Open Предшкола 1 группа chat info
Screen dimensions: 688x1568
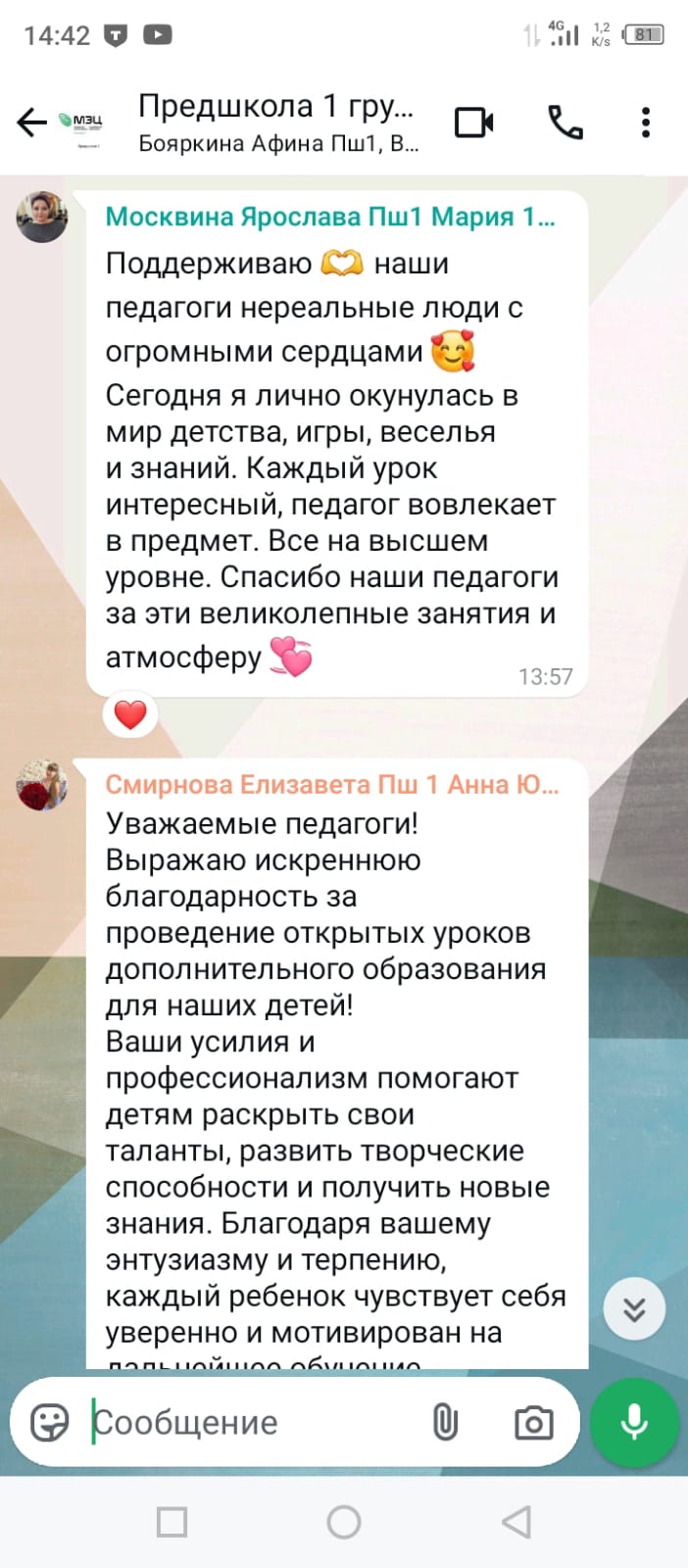pos(278,122)
